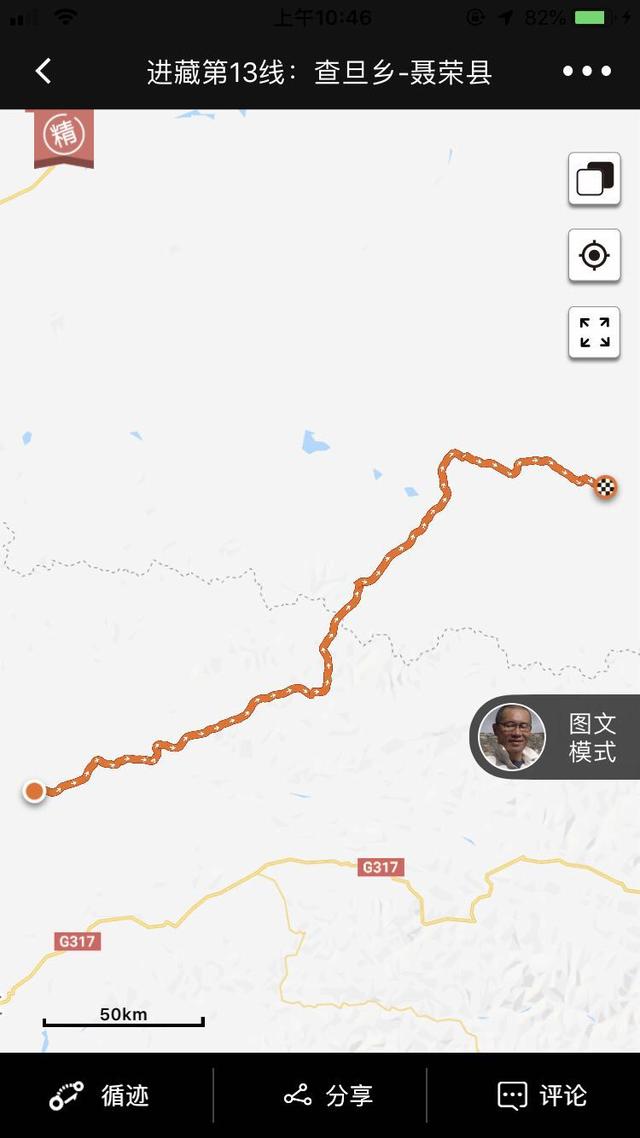The height and width of the screenshot is (1138, 640).
Task: Tap the checkered finish flag marker
Action: tap(606, 487)
